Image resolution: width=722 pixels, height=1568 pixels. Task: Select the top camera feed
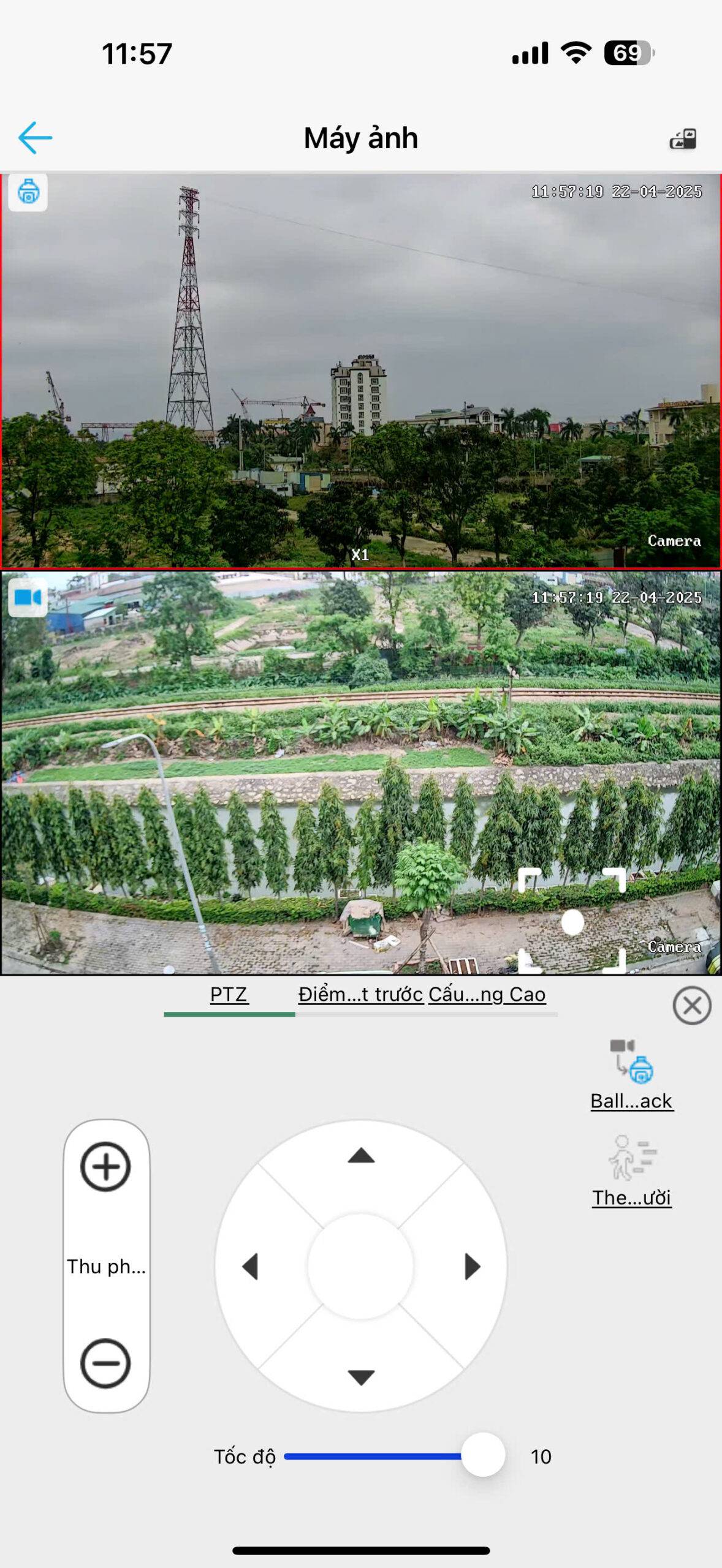tap(360, 371)
